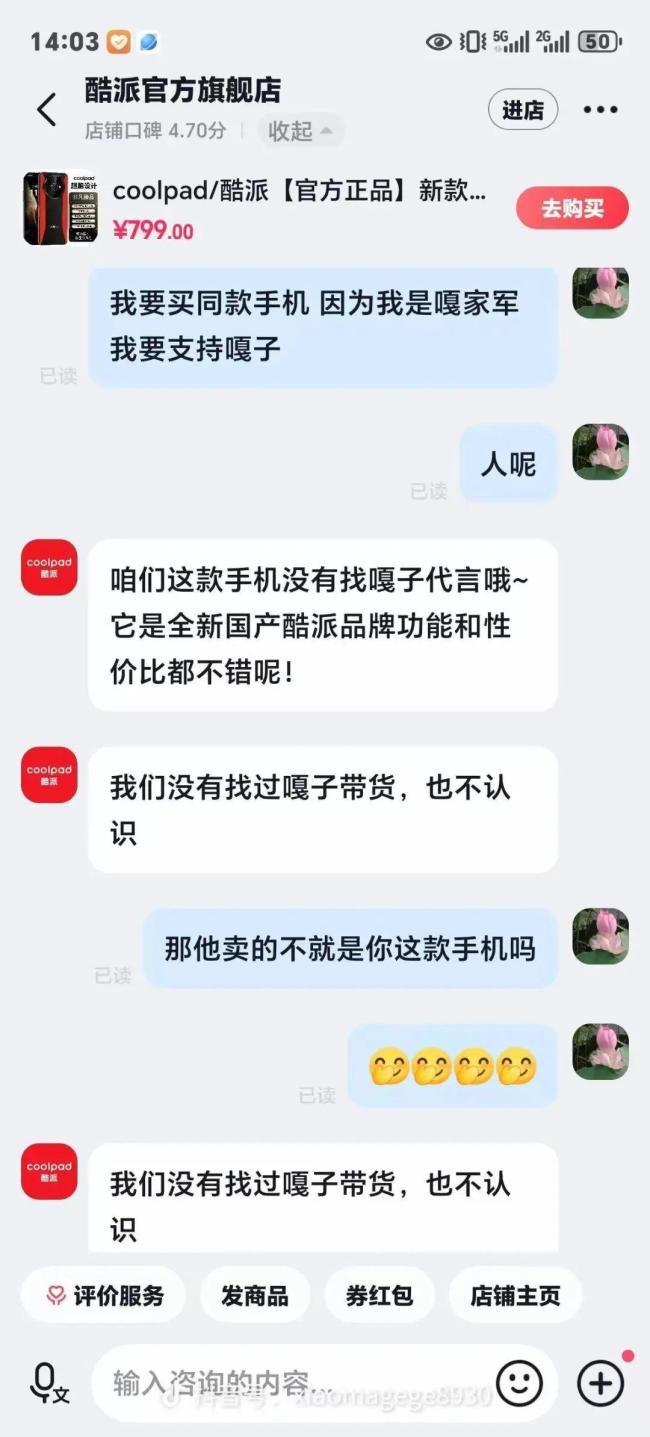This screenshot has width=650, height=1437.
Task: Open more attachment options with the plus icon
Action: [600, 1383]
